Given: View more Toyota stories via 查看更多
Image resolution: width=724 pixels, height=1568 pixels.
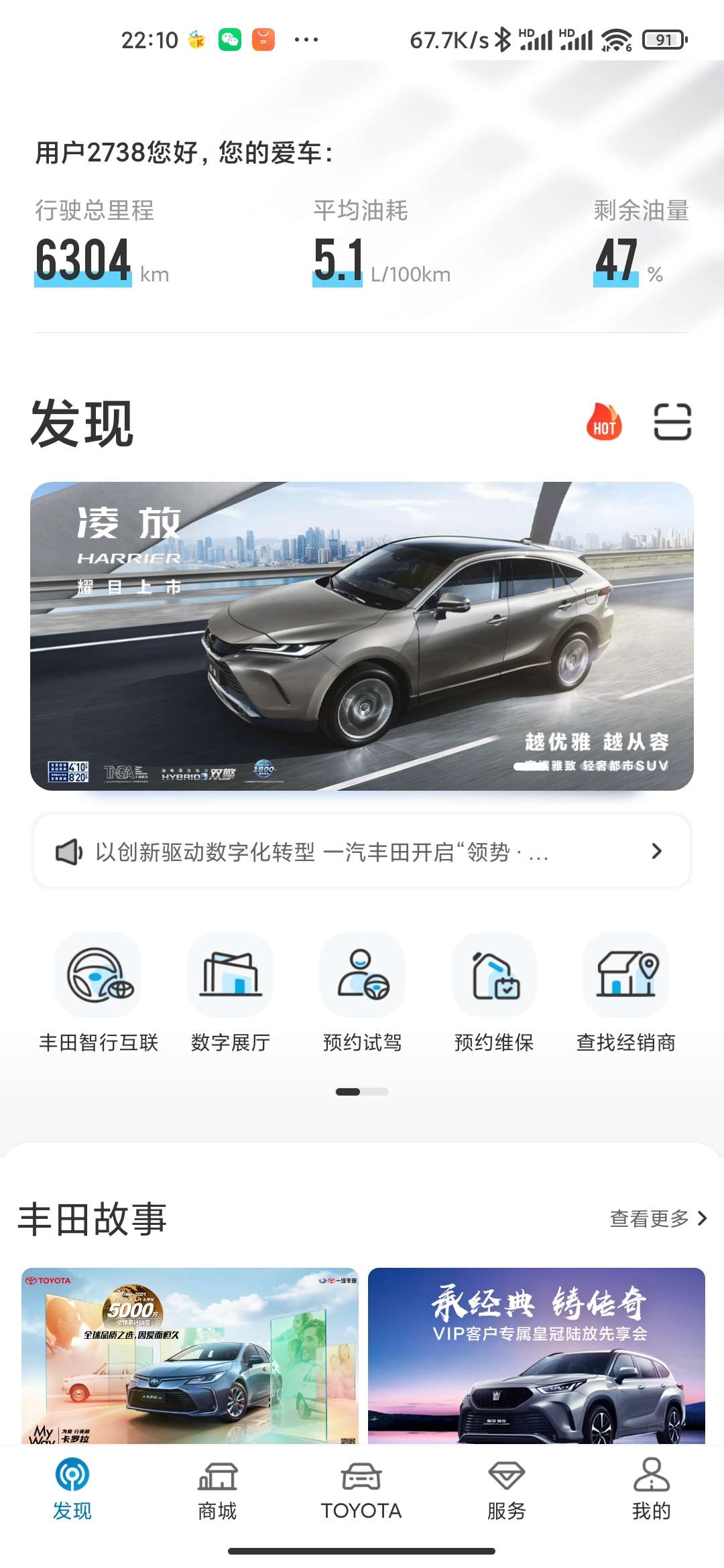Looking at the screenshot, I should 658,1218.
